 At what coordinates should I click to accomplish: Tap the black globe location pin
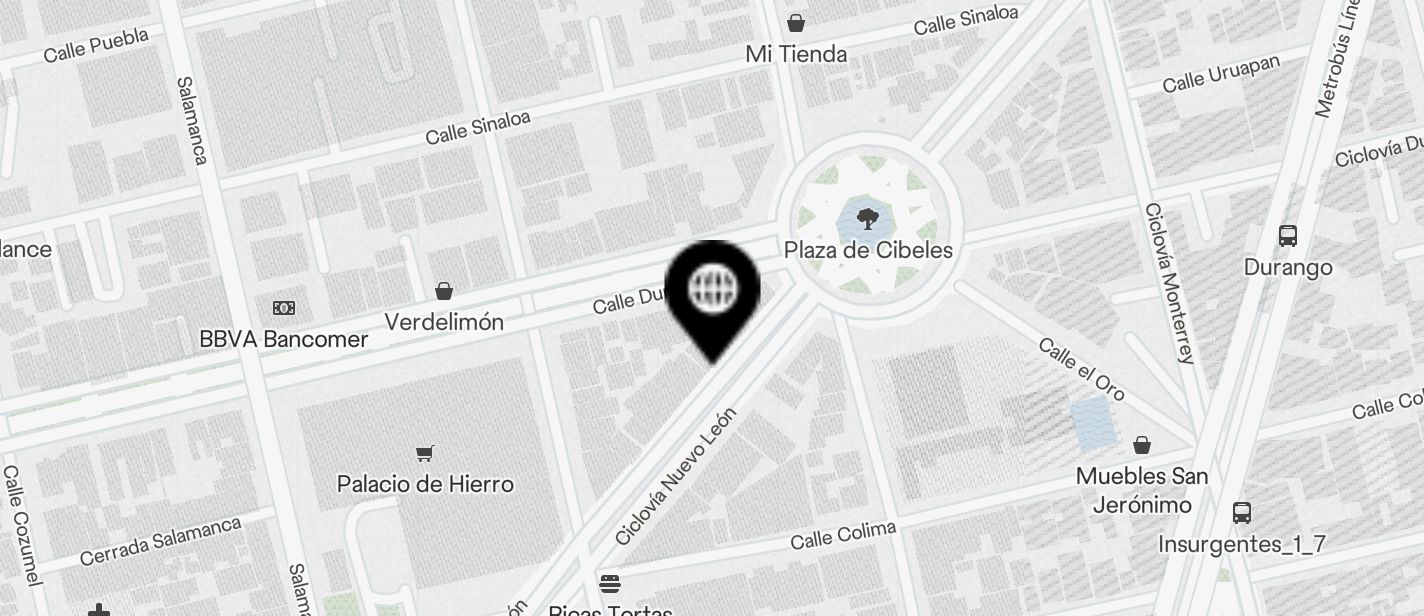pos(714,292)
